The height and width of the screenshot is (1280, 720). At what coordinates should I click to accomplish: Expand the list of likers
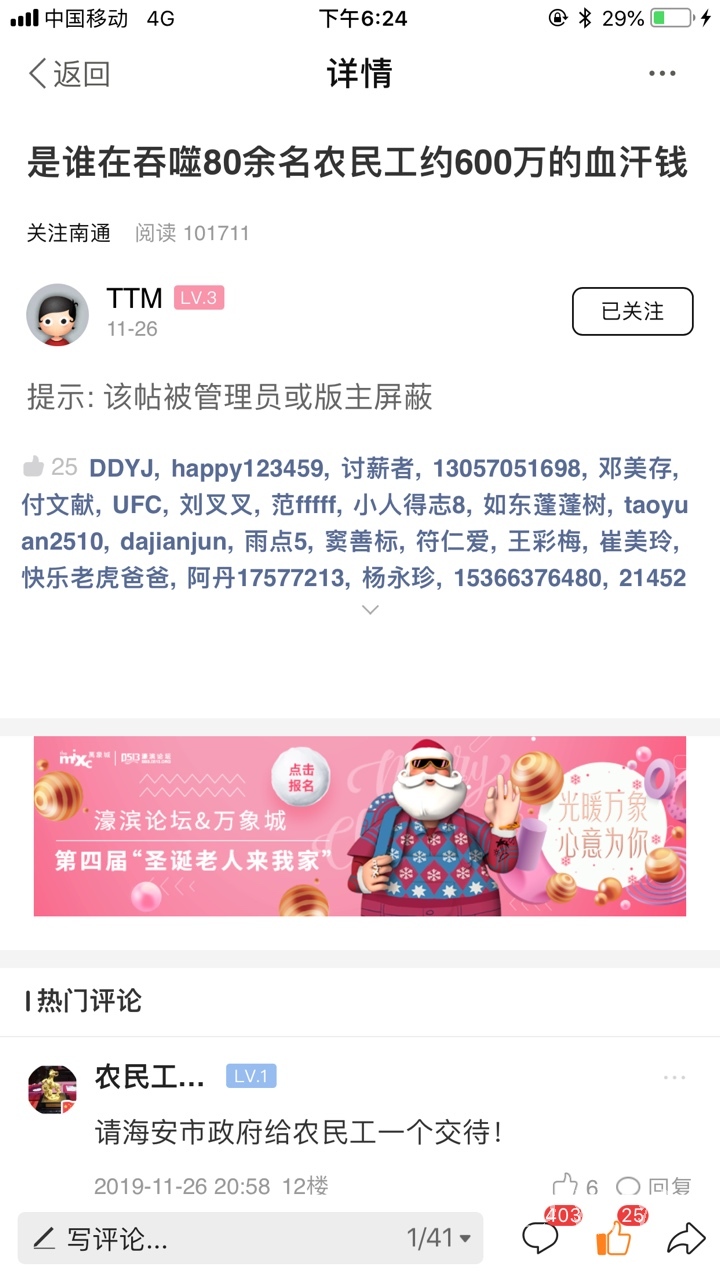coord(370,609)
